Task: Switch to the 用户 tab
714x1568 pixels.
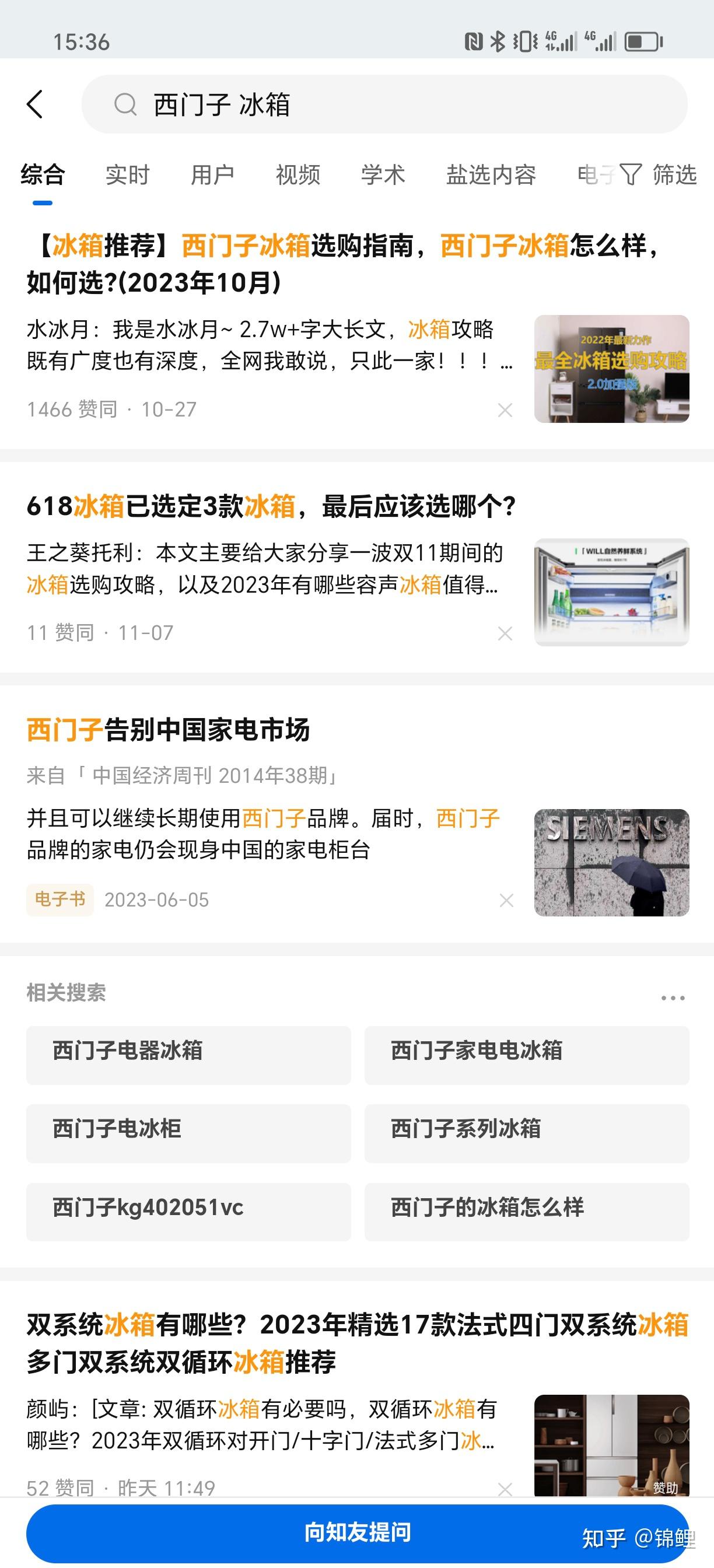Action: click(x=212, y=174)
